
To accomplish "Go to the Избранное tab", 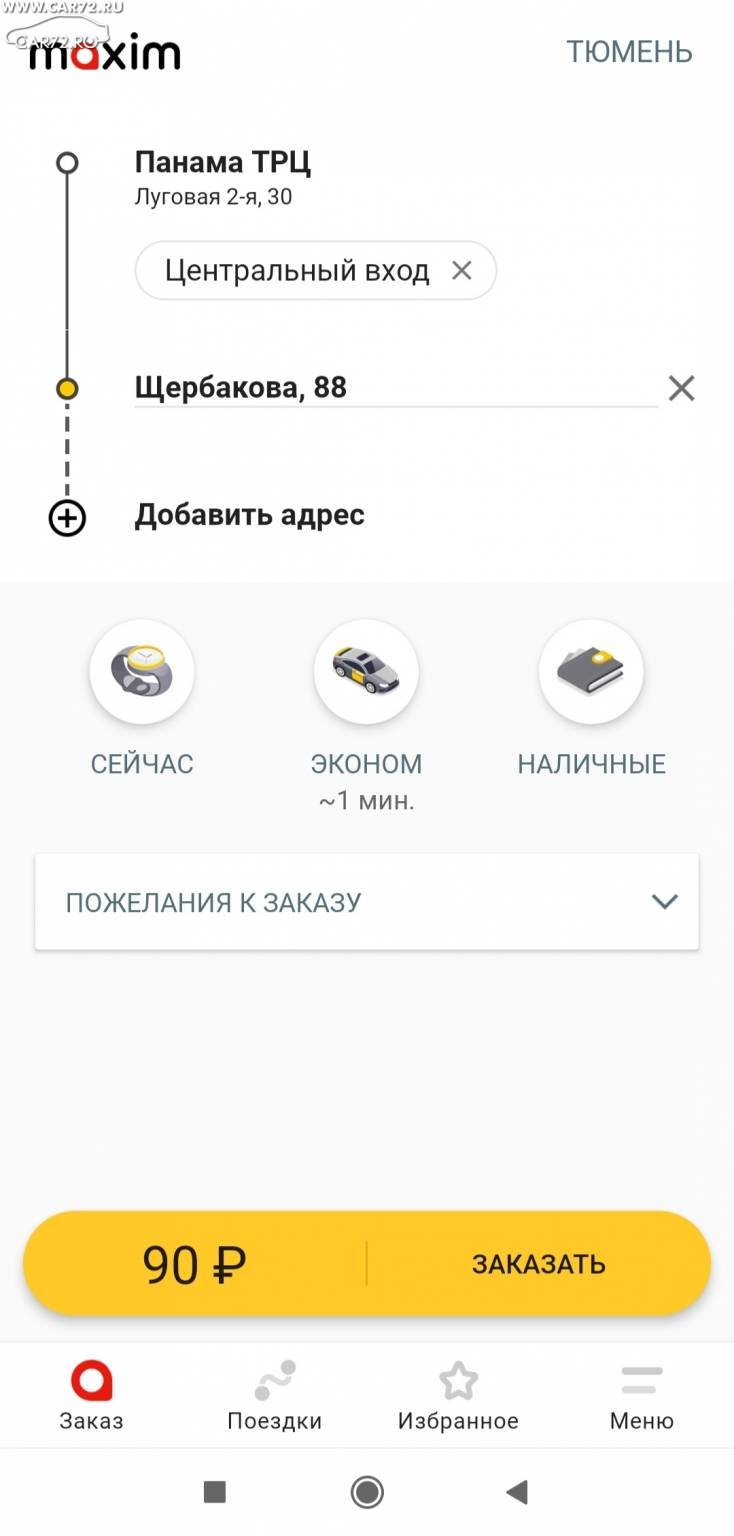I will pyautogui.click(x=458, y=1395).
